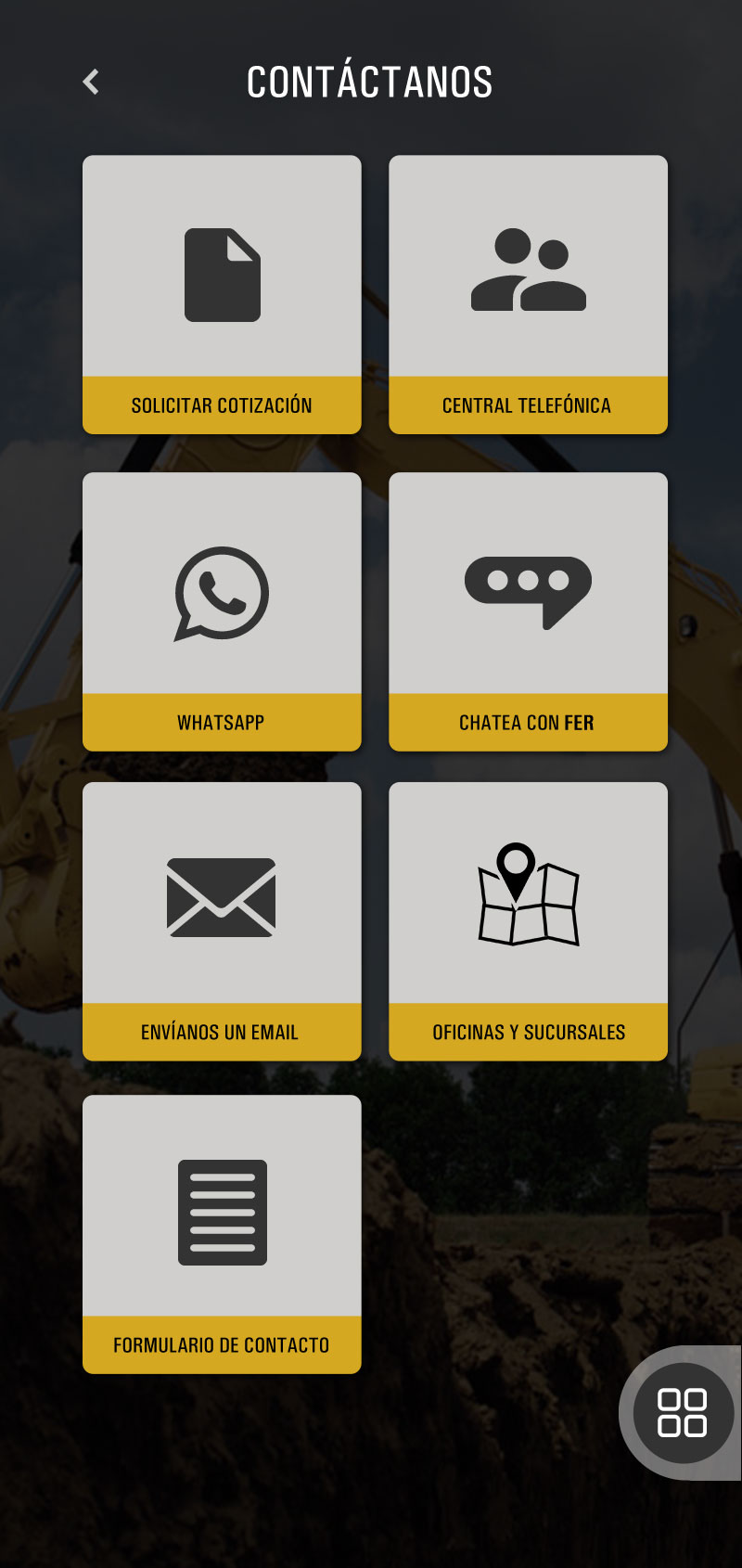Open the floating grid menu button
Screen dimensions: 742x1568
pyautogui.click(x=683, y=1413)
